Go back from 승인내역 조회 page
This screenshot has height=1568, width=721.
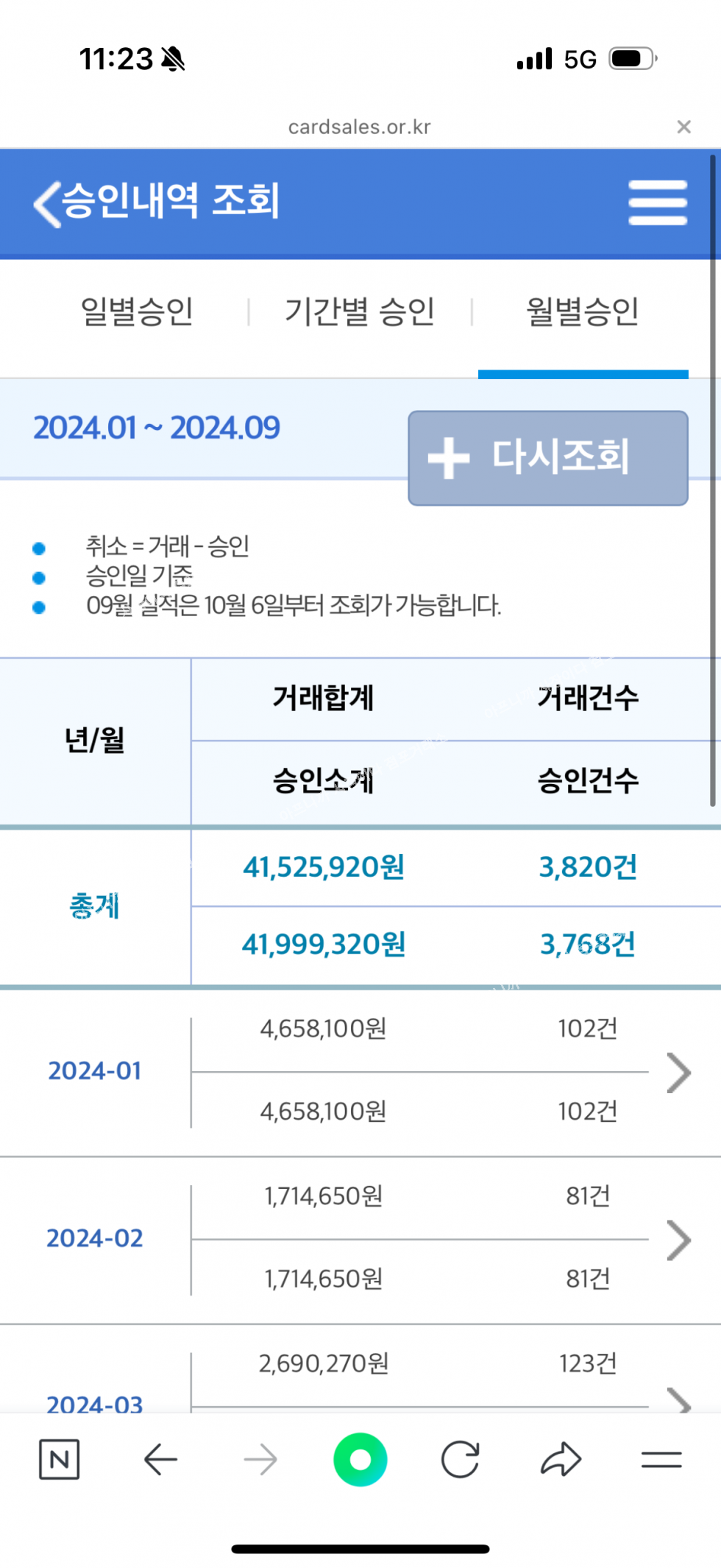pos(47,203)
